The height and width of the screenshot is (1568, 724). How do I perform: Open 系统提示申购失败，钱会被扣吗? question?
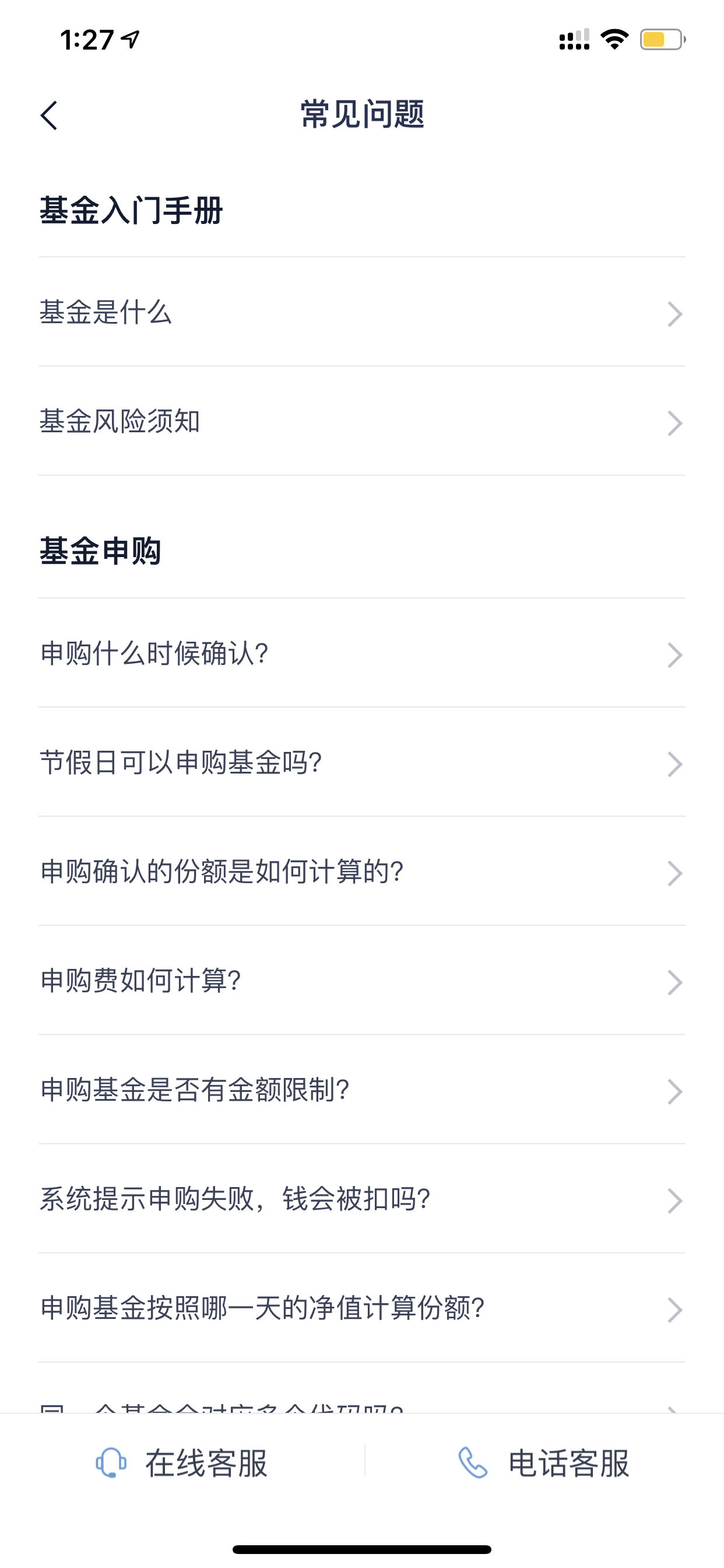(x=362, y=1199)
